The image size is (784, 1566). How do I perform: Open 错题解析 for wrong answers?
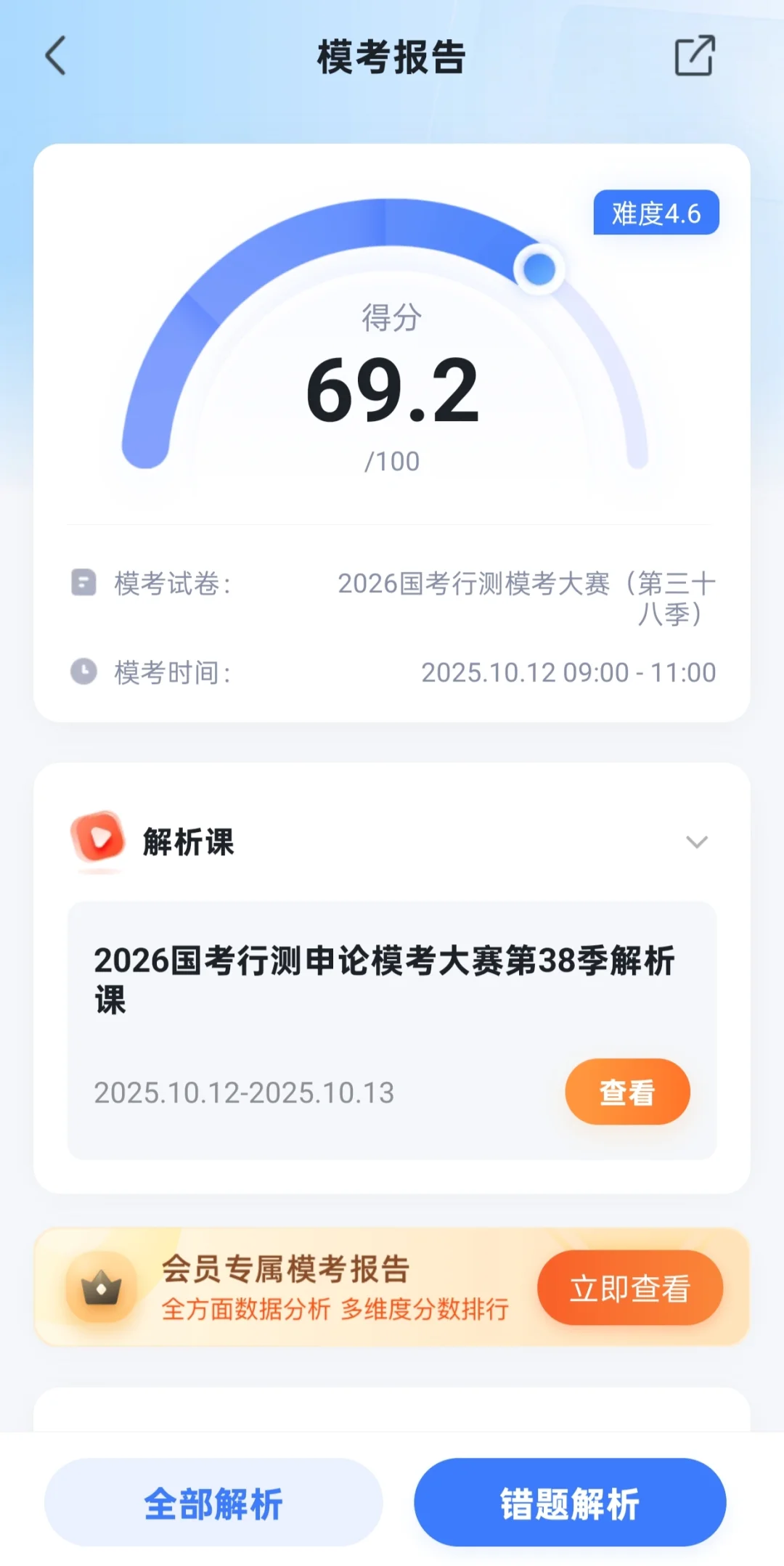[x=570, y=1503]
